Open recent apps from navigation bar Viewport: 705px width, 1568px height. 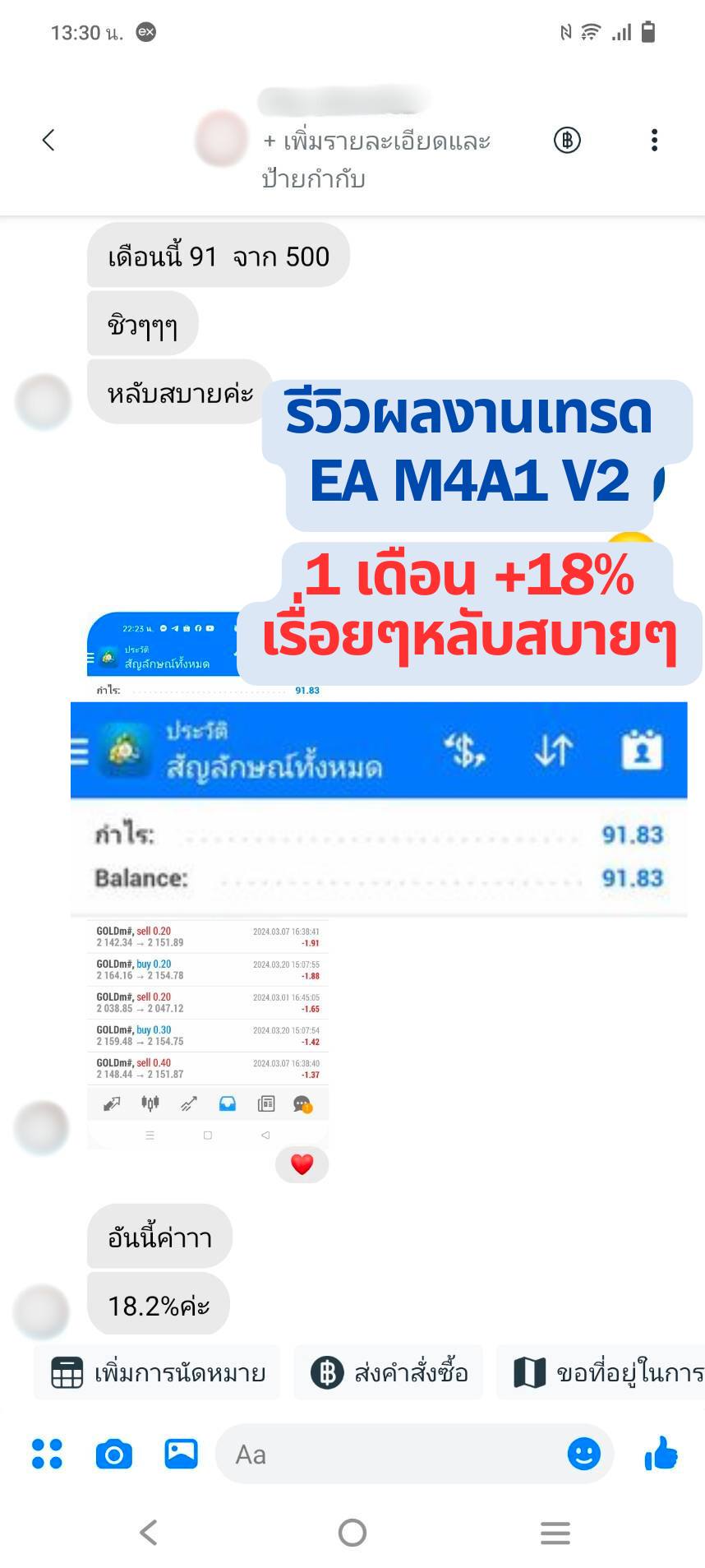pos(555,1533)
